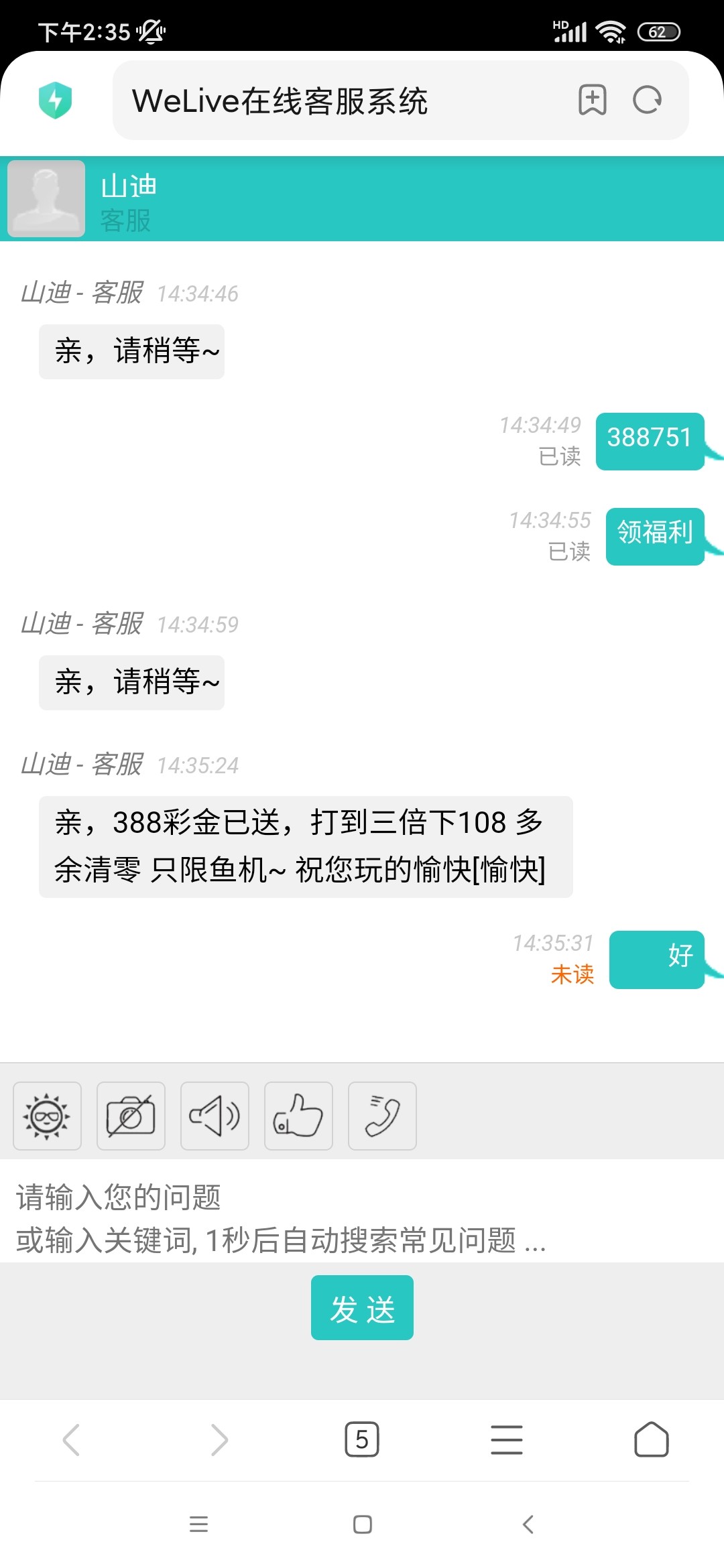Rate the service with thumbs-up icon
724x1568 pixels.
pos(298,1116)
